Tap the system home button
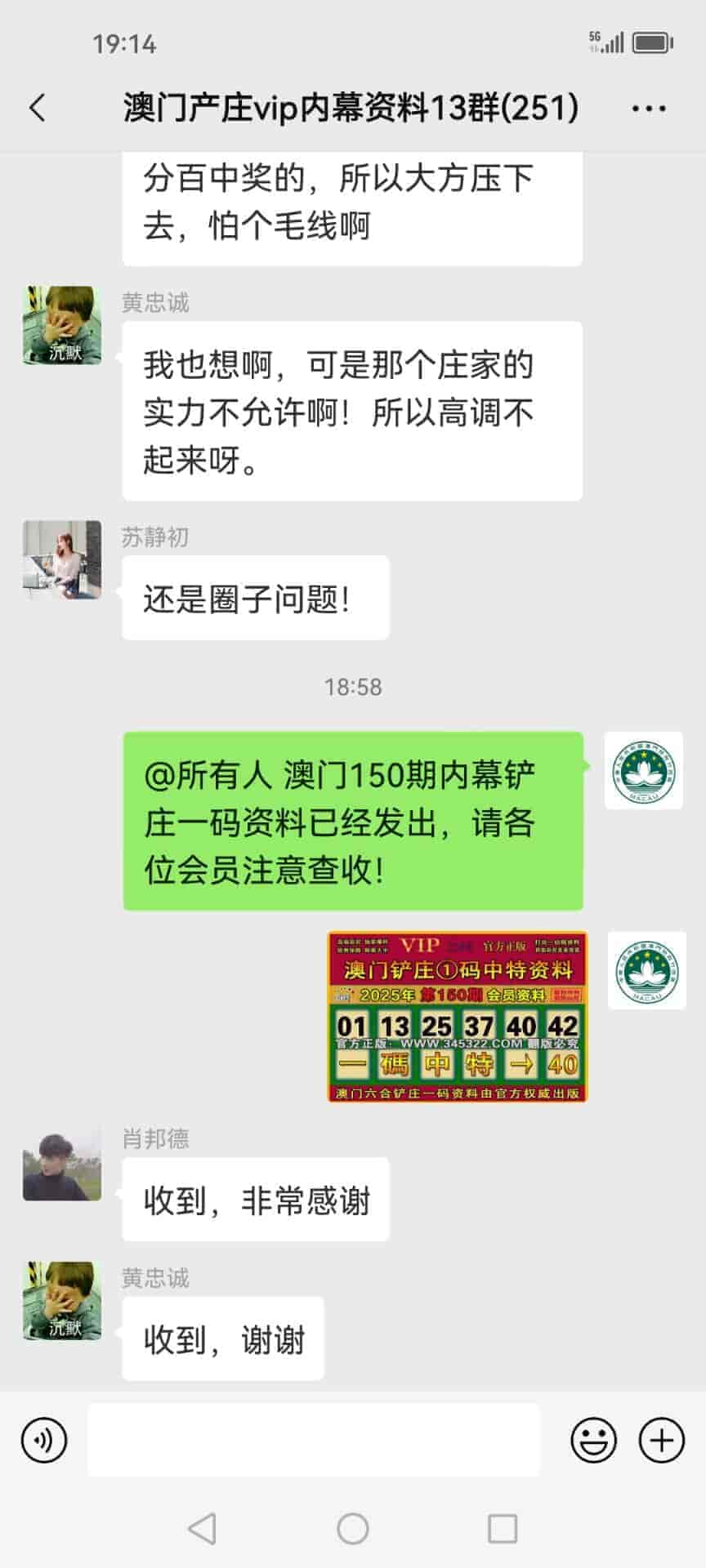 point(353,1529)
